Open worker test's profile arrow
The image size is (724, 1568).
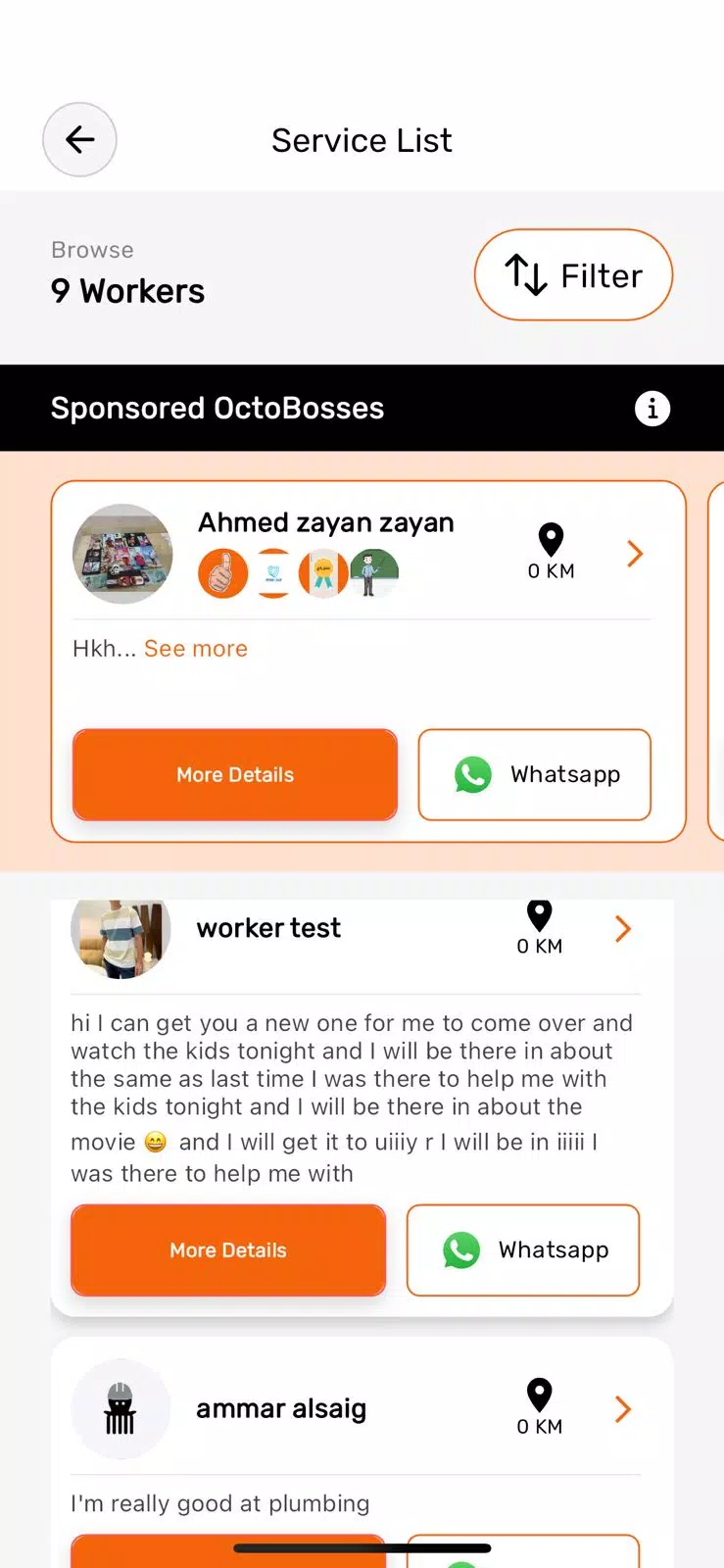pyautogui.click(x=623, y=928)
